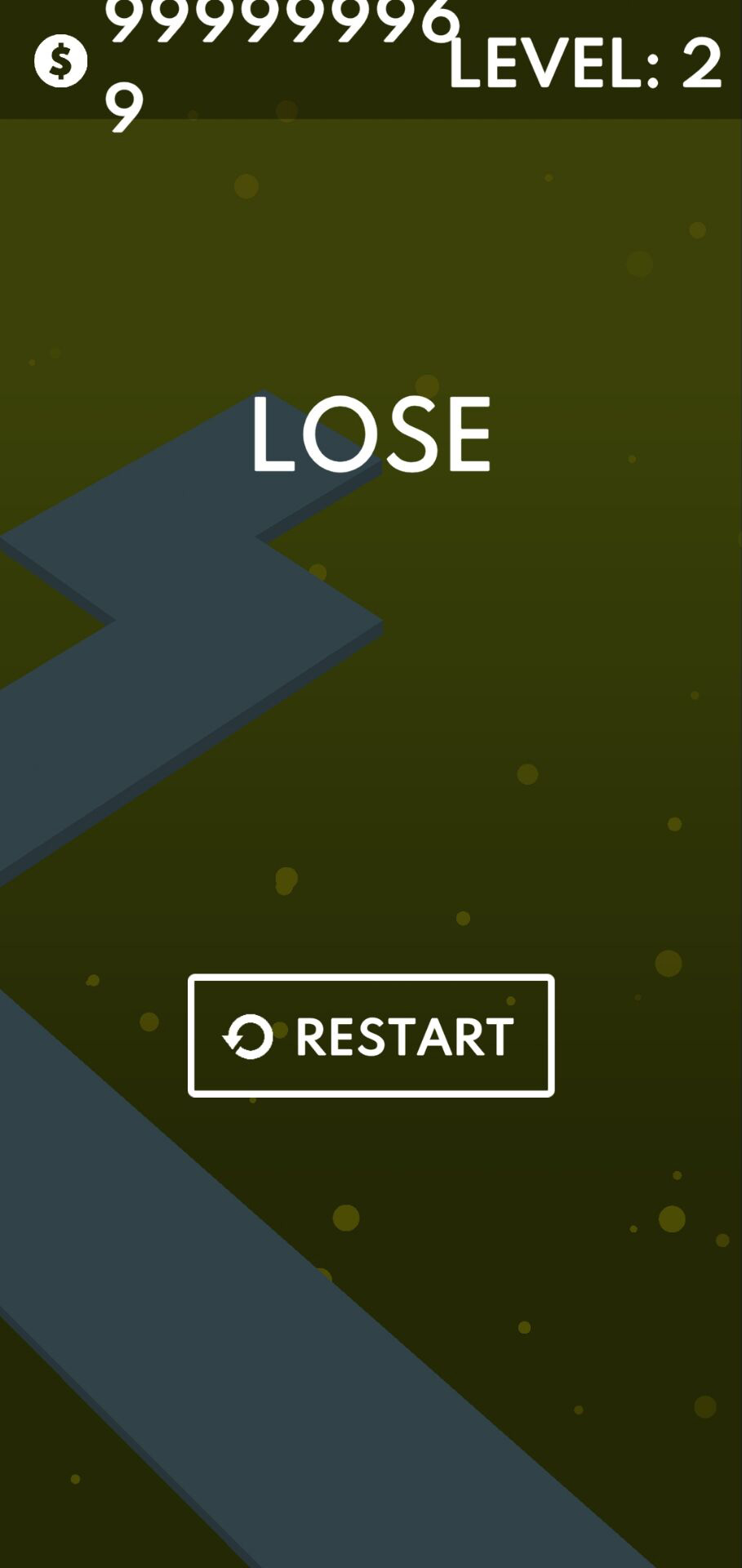Tap the Restart button

click(371, 1035)
